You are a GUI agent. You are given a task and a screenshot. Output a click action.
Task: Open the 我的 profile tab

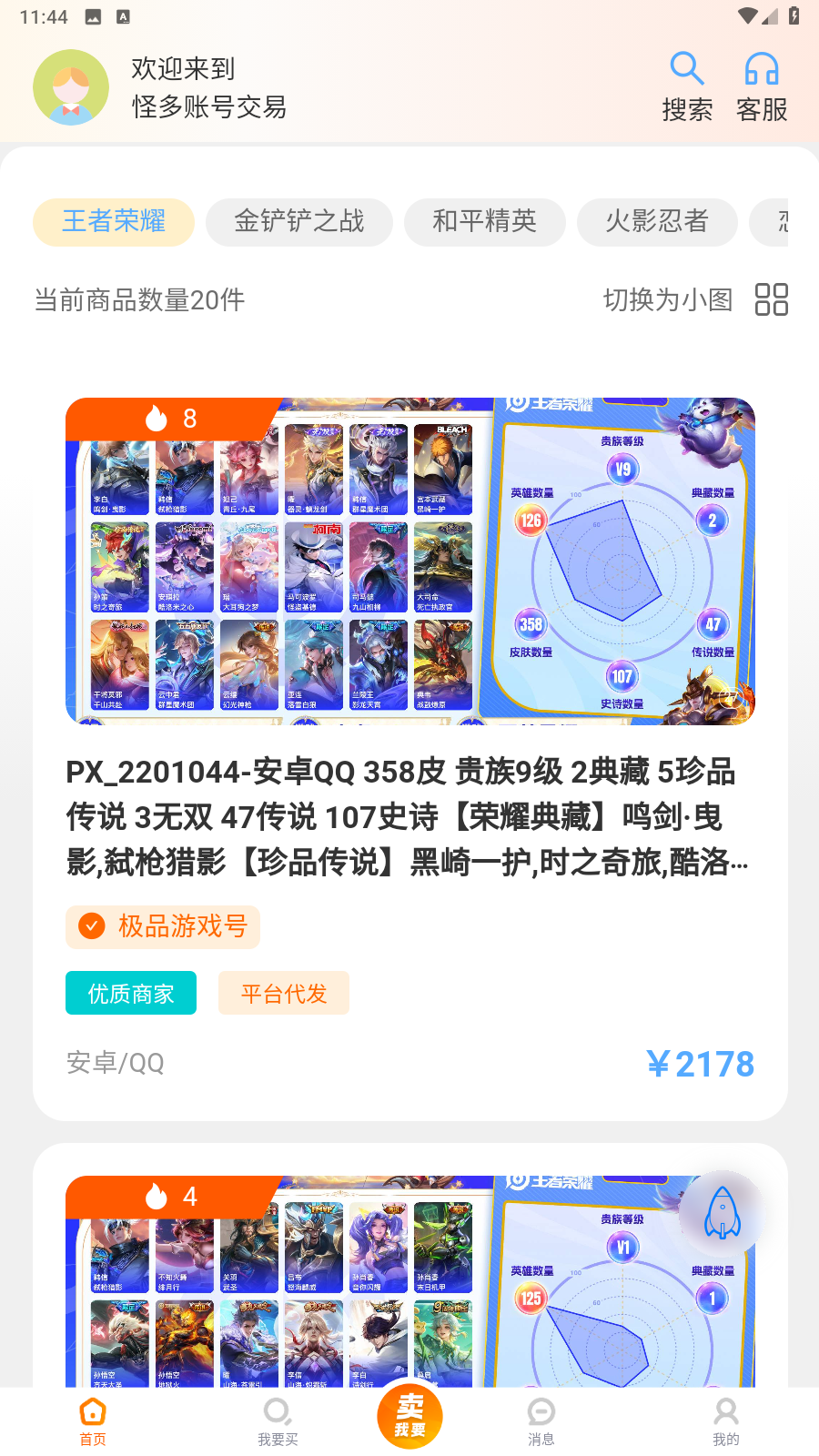pos(725,1420)
